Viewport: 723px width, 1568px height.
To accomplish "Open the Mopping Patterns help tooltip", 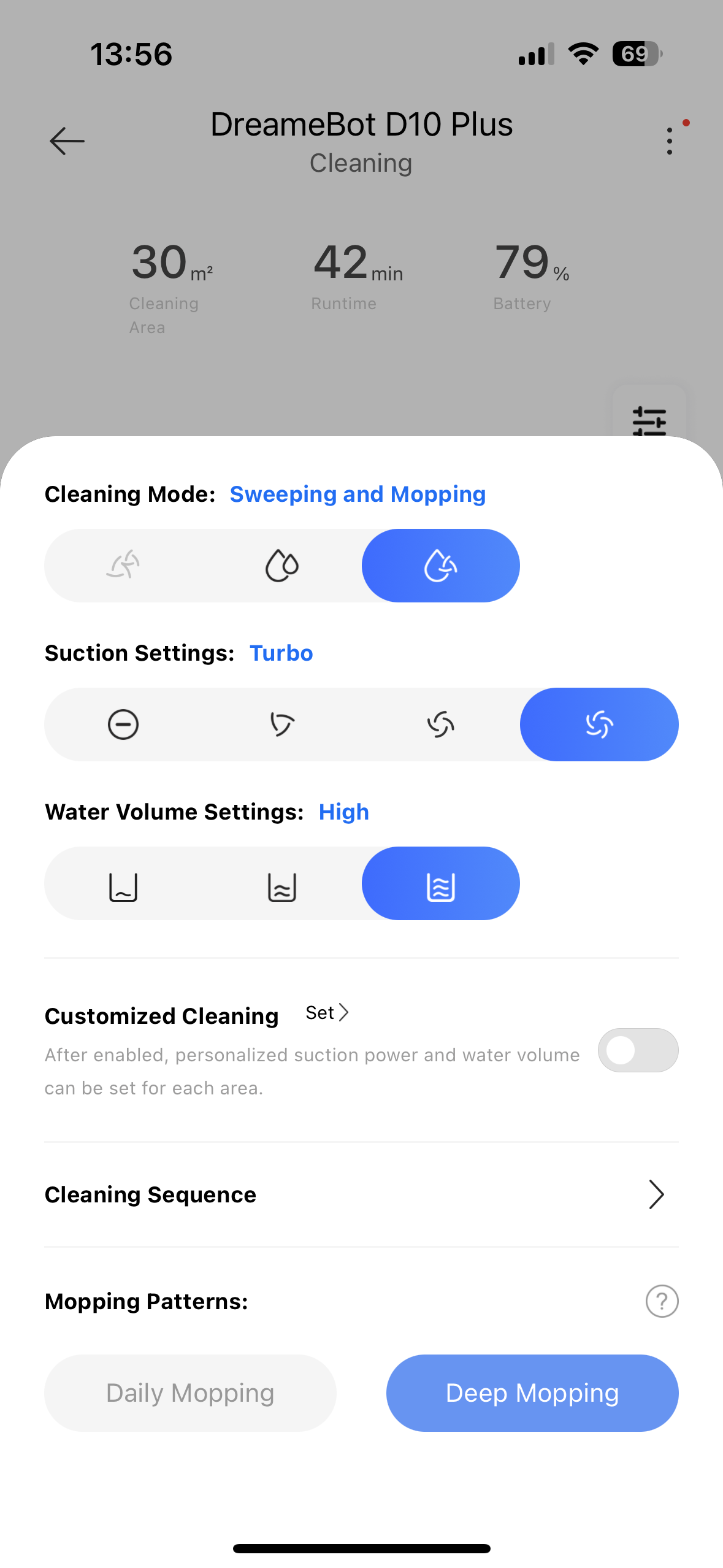I will [662, 1301].
